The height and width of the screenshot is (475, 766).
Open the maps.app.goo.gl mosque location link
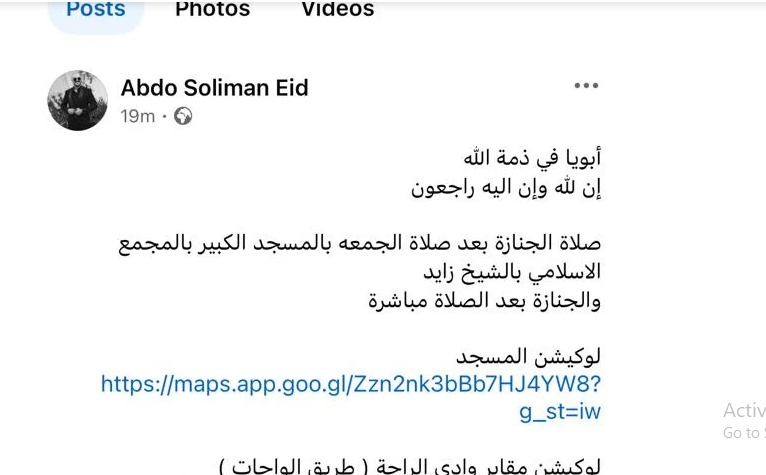(x=351, y=384)
